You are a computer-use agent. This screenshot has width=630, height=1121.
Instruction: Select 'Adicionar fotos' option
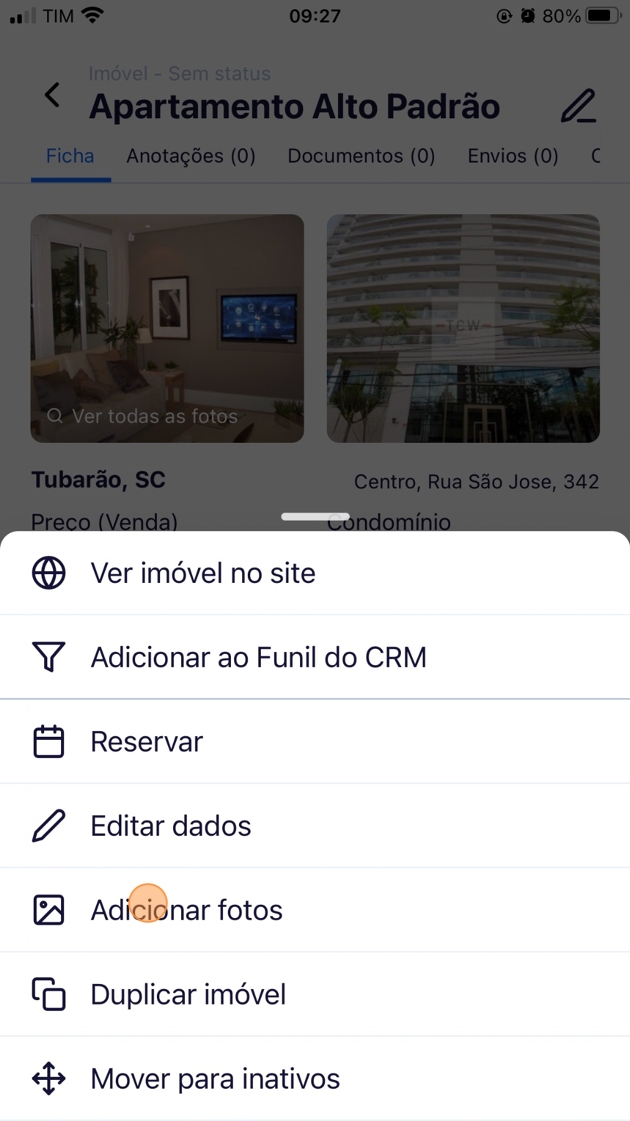[x=186, y=910]
